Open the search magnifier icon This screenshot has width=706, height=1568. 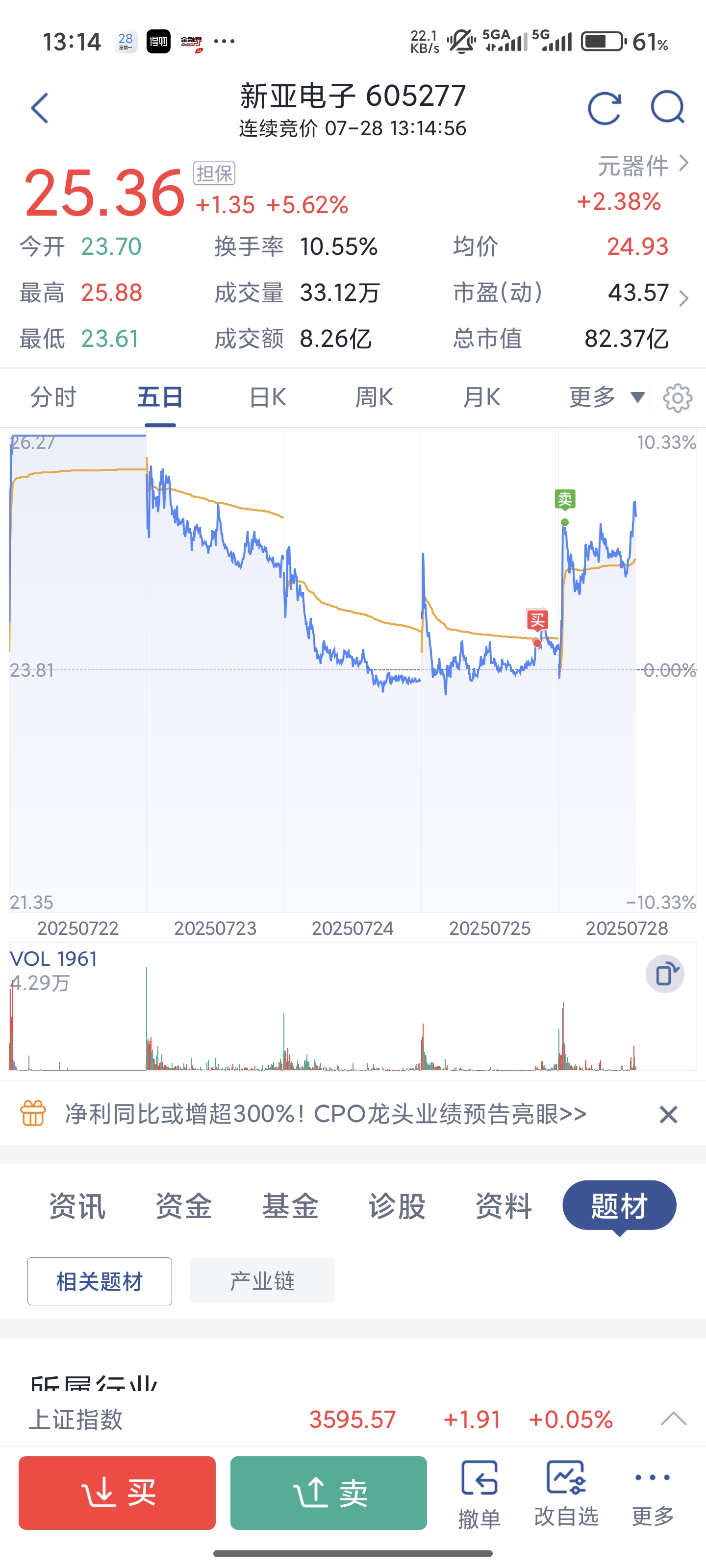[667, 108]
